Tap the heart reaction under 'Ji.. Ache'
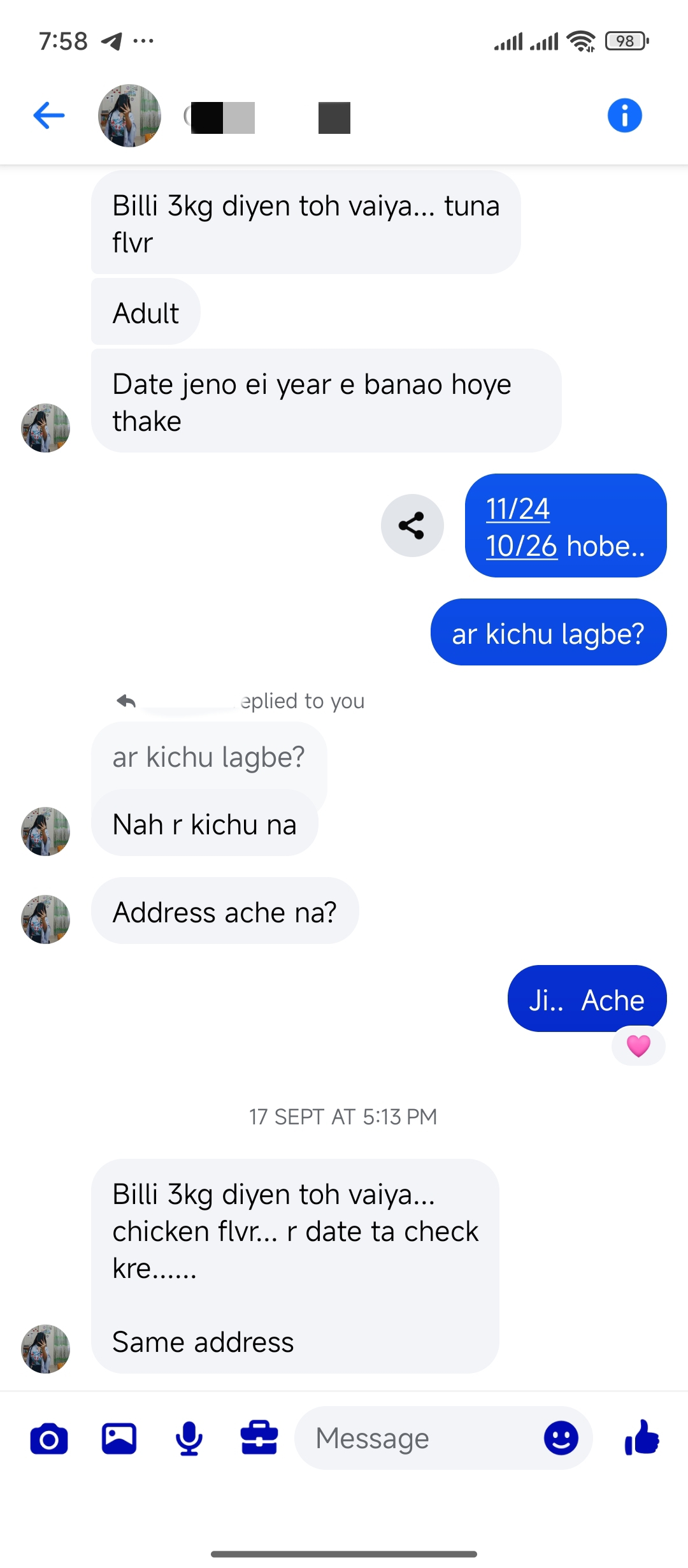Viewport: 688px width, 1568px height. click(638, 1045)
